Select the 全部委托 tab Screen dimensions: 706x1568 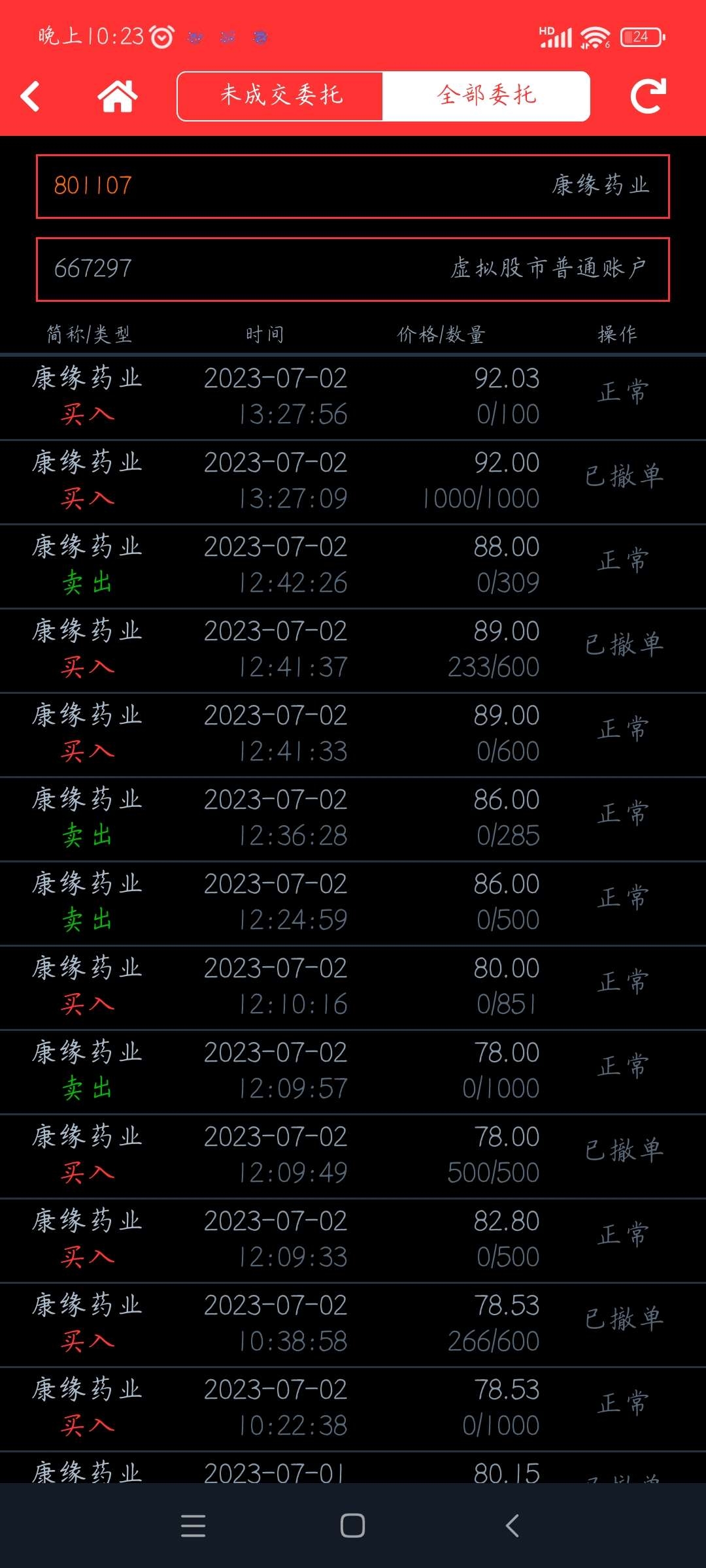(486, 96)
